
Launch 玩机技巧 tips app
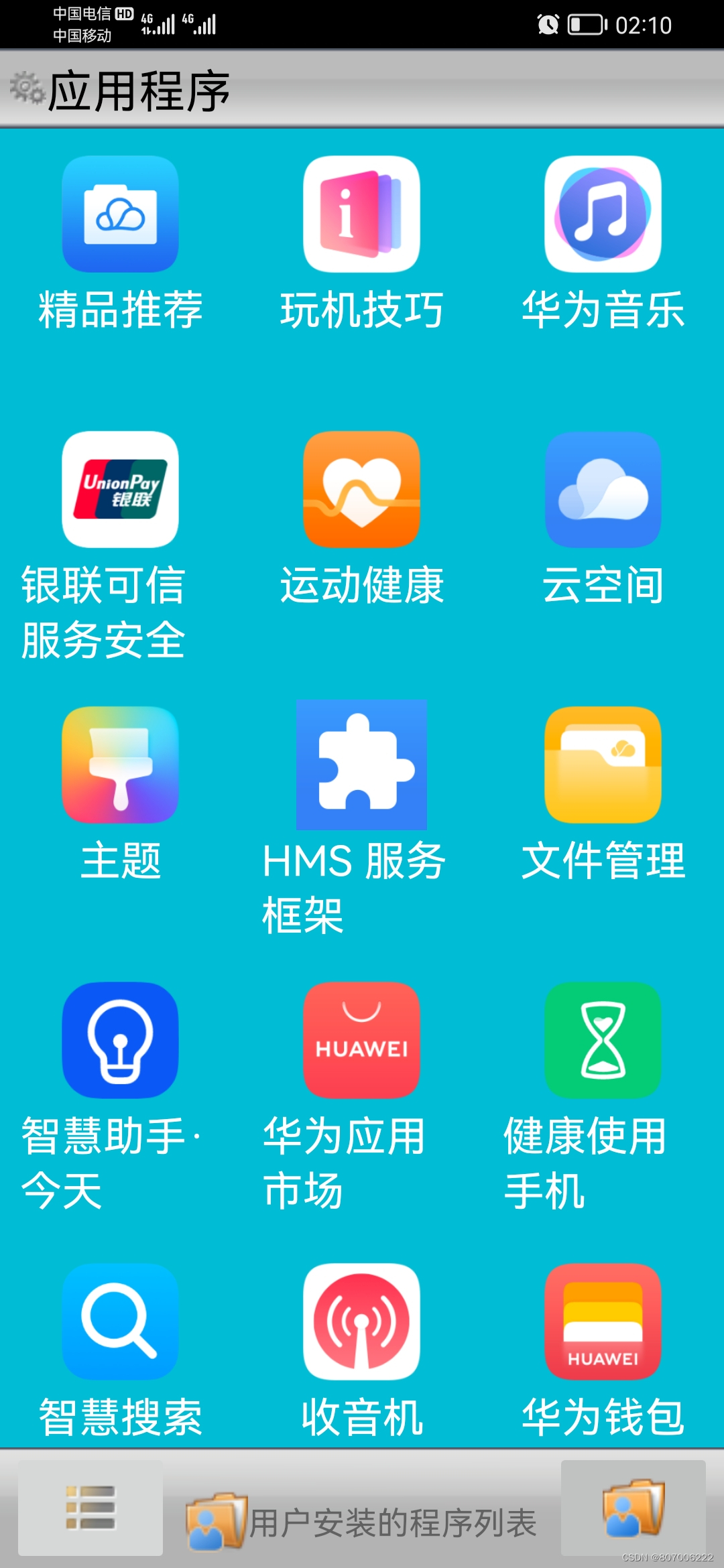(x=362, y=214)
